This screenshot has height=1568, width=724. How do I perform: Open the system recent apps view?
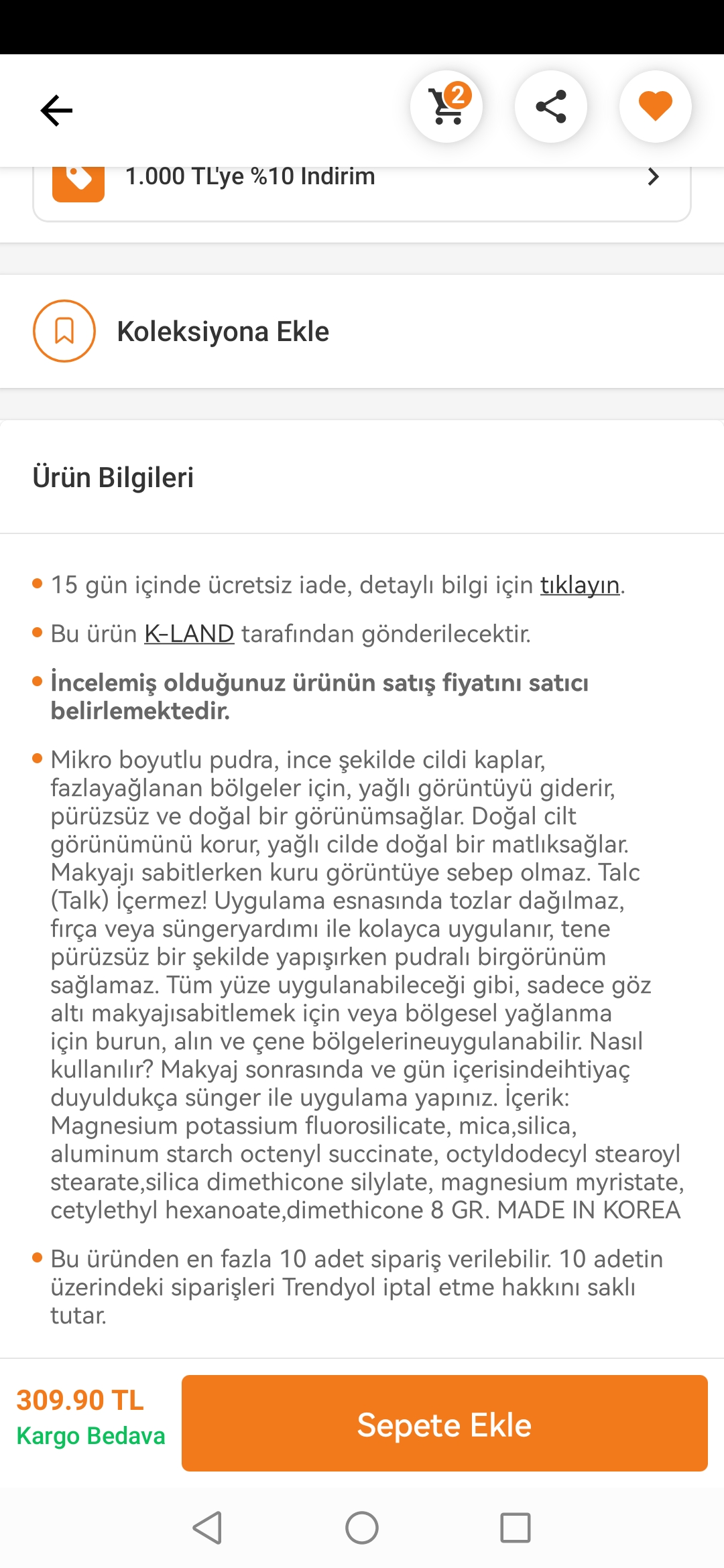point(515,1528)
